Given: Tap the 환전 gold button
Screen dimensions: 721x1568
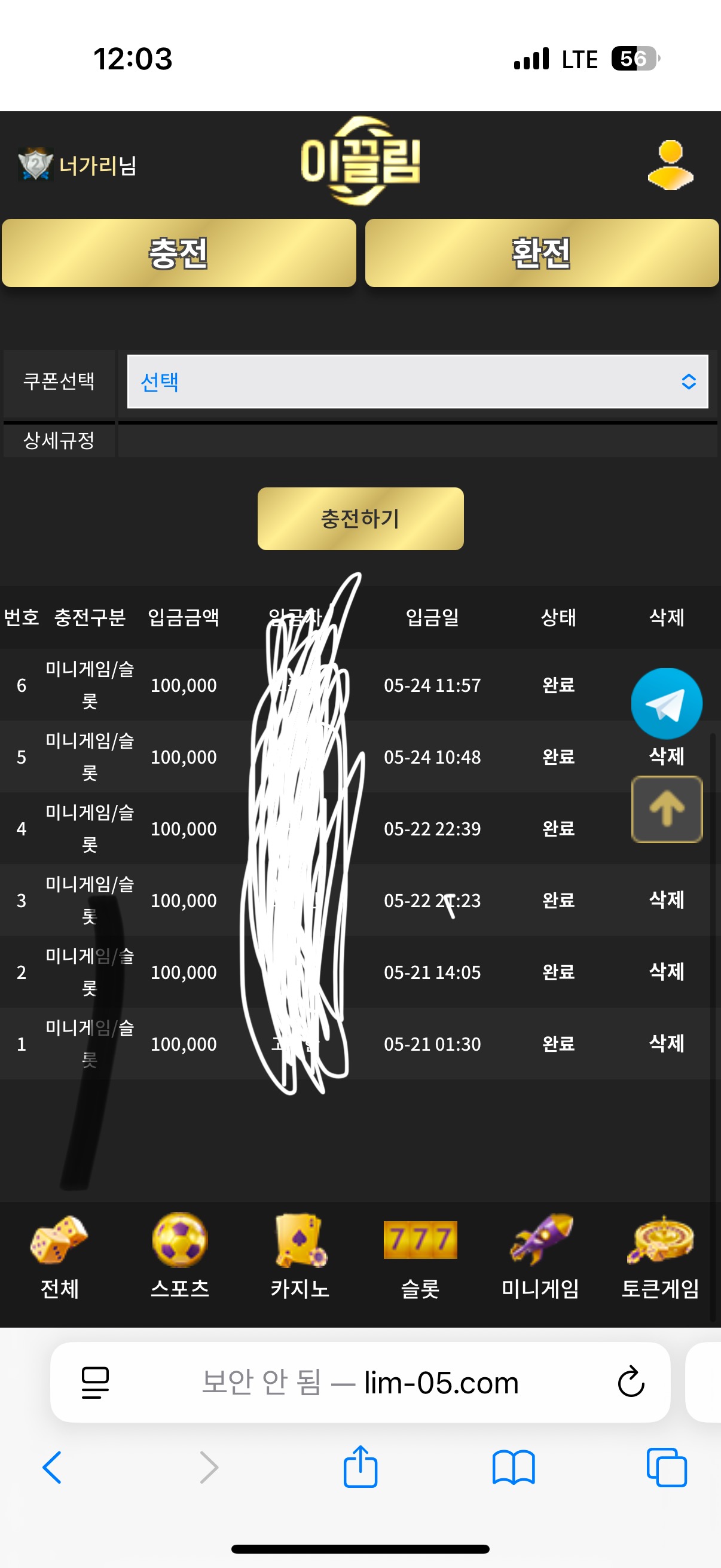Looking at the screenshot, I should click(x=542, y=252).
